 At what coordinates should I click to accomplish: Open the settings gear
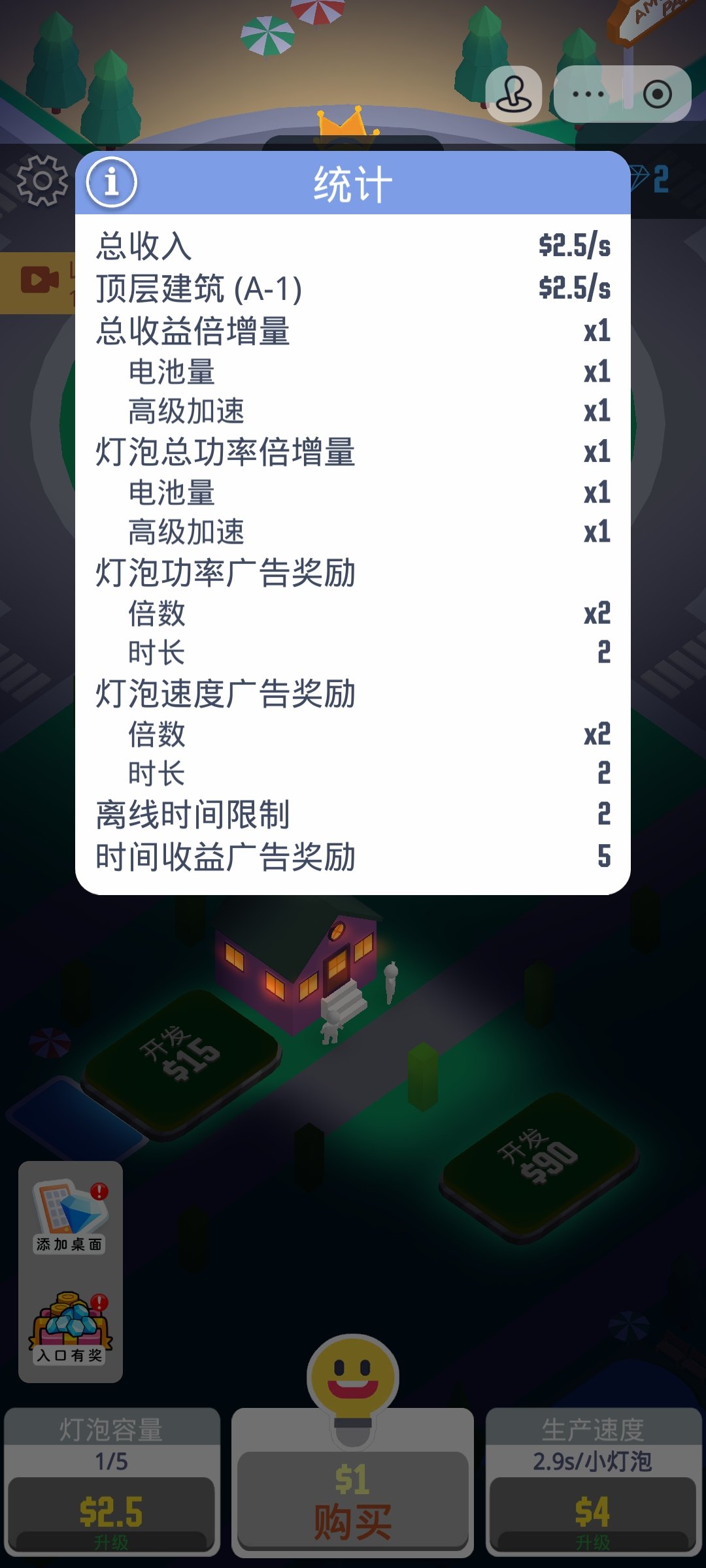point(42,180)
